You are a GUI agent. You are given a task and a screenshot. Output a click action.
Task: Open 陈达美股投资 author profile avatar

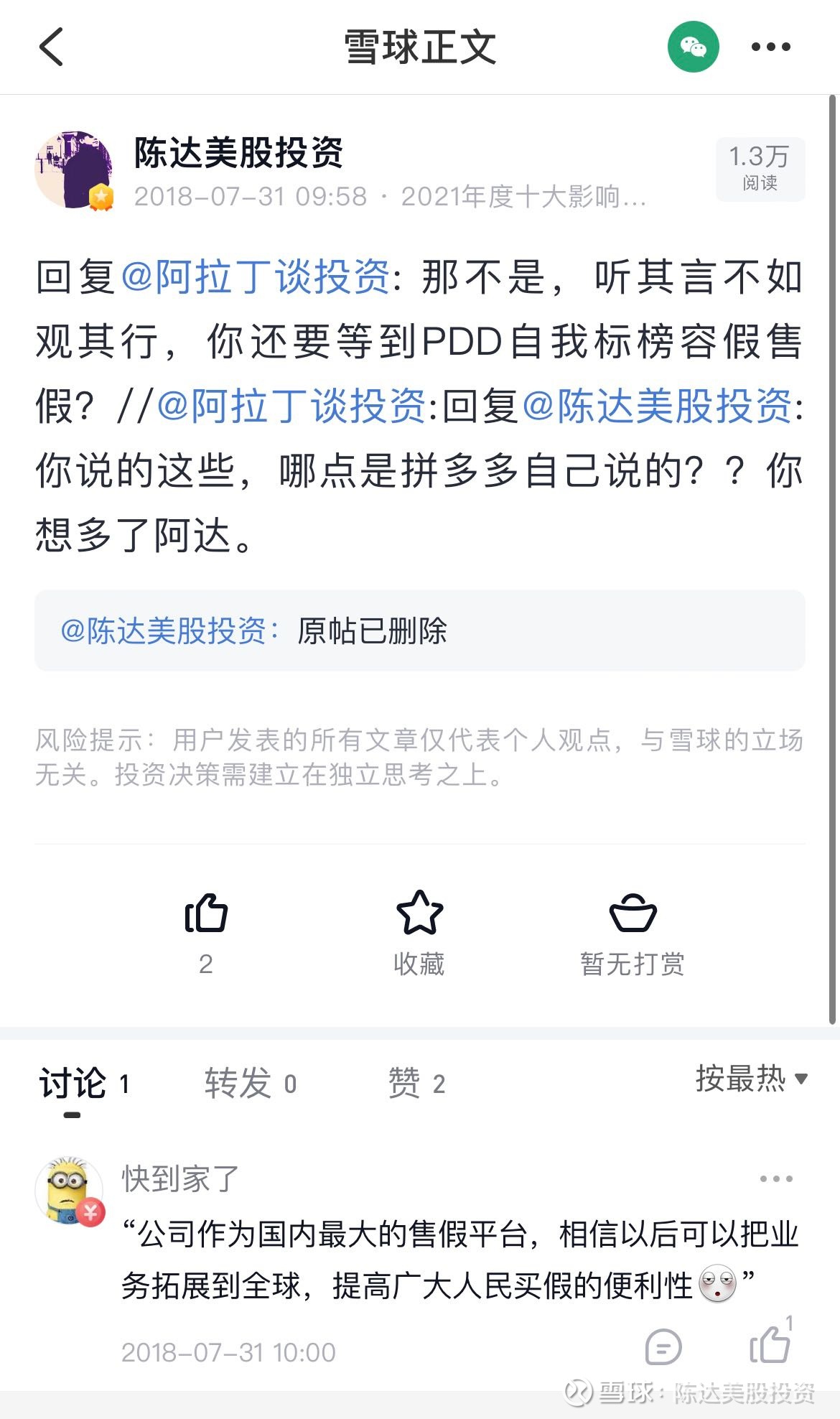(74, 169)
